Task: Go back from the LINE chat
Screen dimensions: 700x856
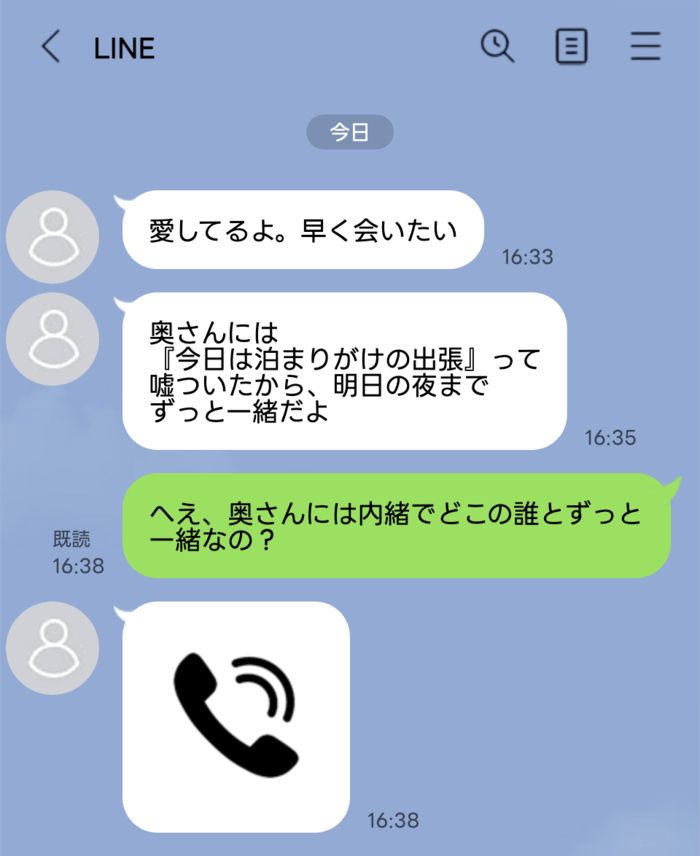Action: click(x=50, y=47)
